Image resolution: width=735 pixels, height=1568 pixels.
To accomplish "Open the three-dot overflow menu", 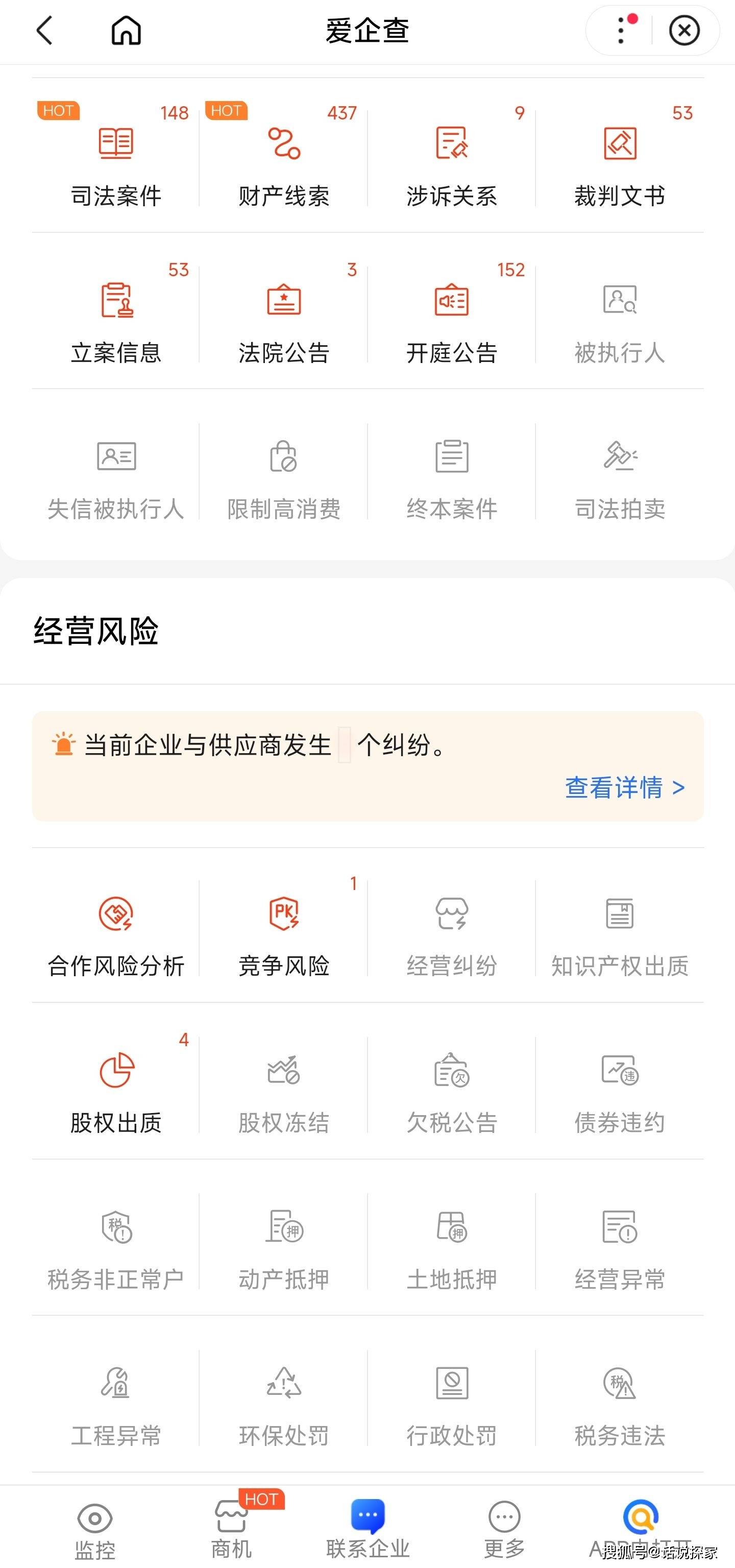I will tap(621, 31).
